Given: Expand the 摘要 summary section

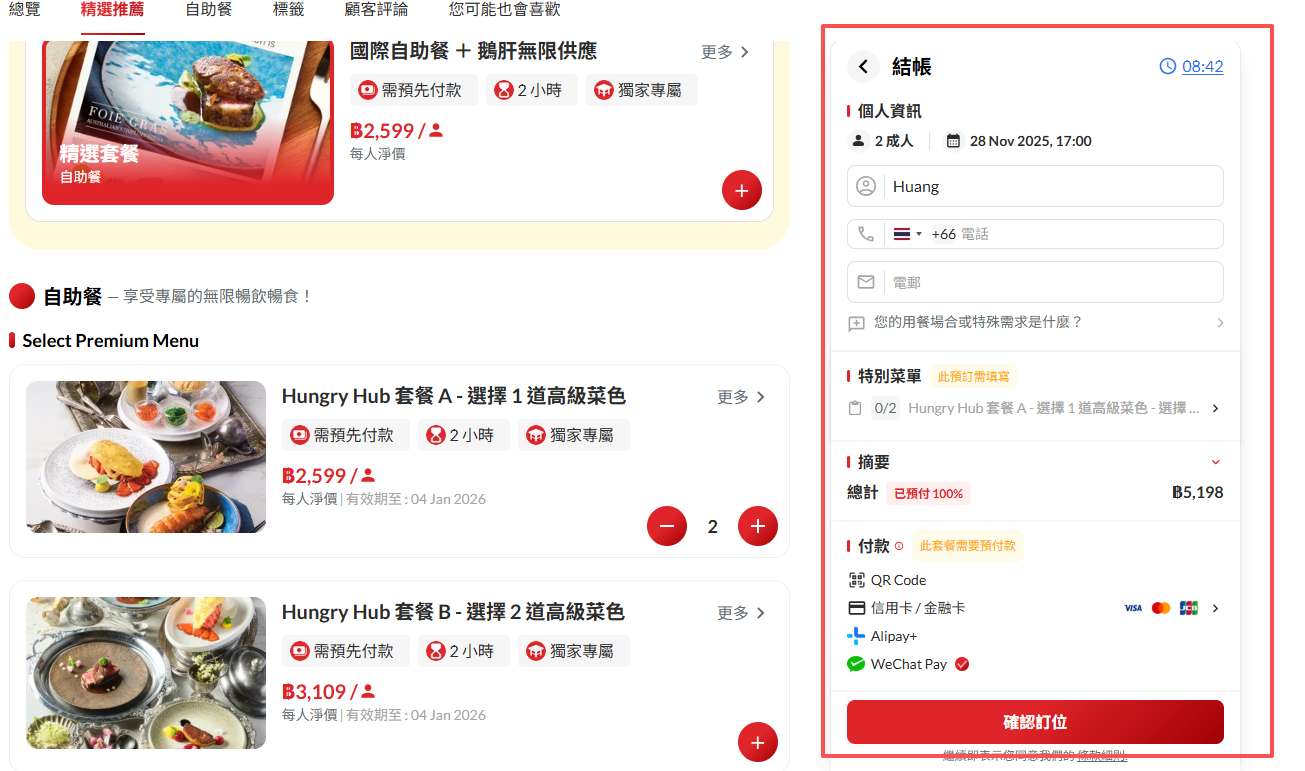Looking at the screenshot, I should [x=1215, y=462].
